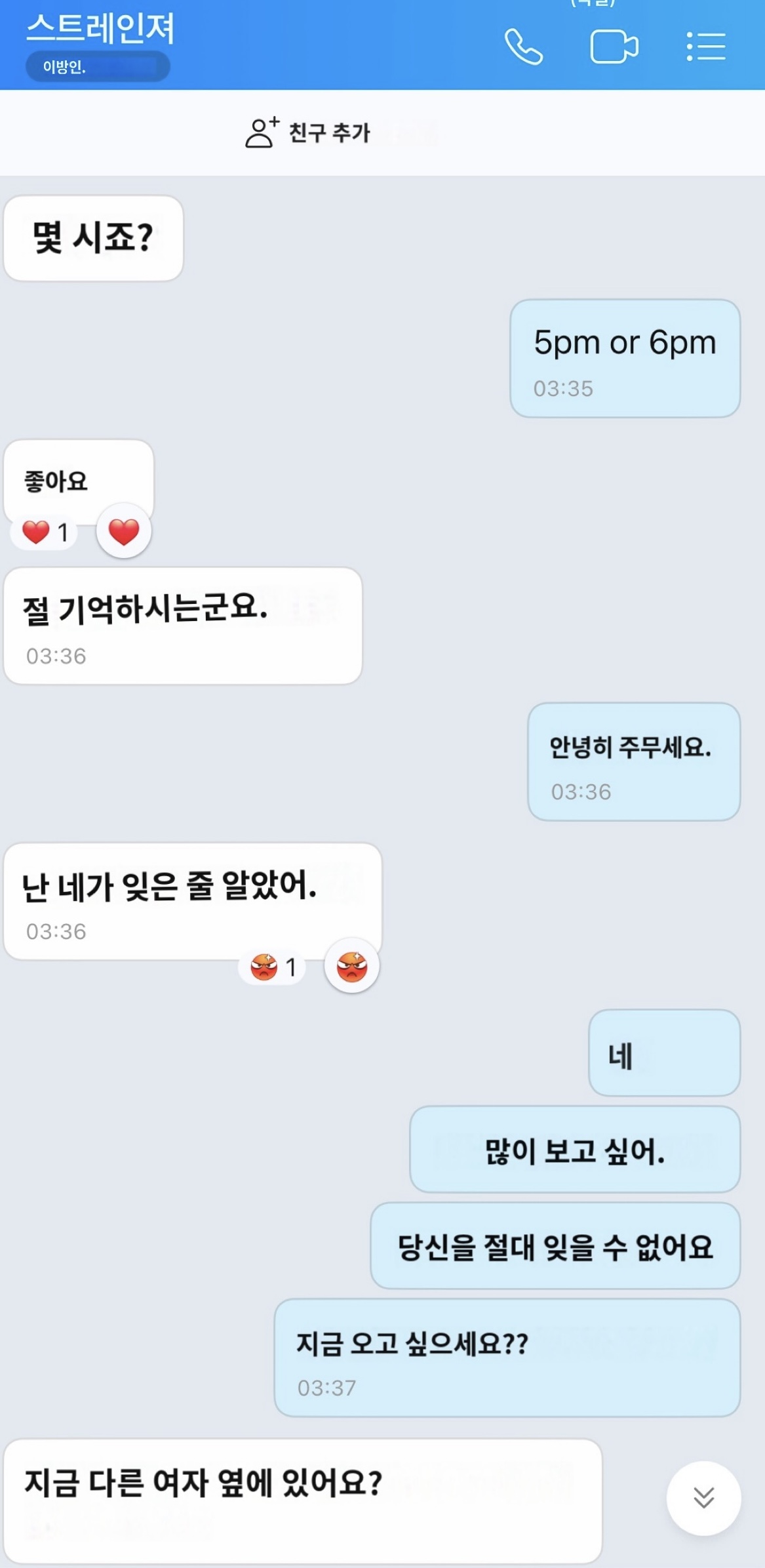Start a voice call with 스트레인져
The image size is (765, 1568).
(x=523, y=47)
